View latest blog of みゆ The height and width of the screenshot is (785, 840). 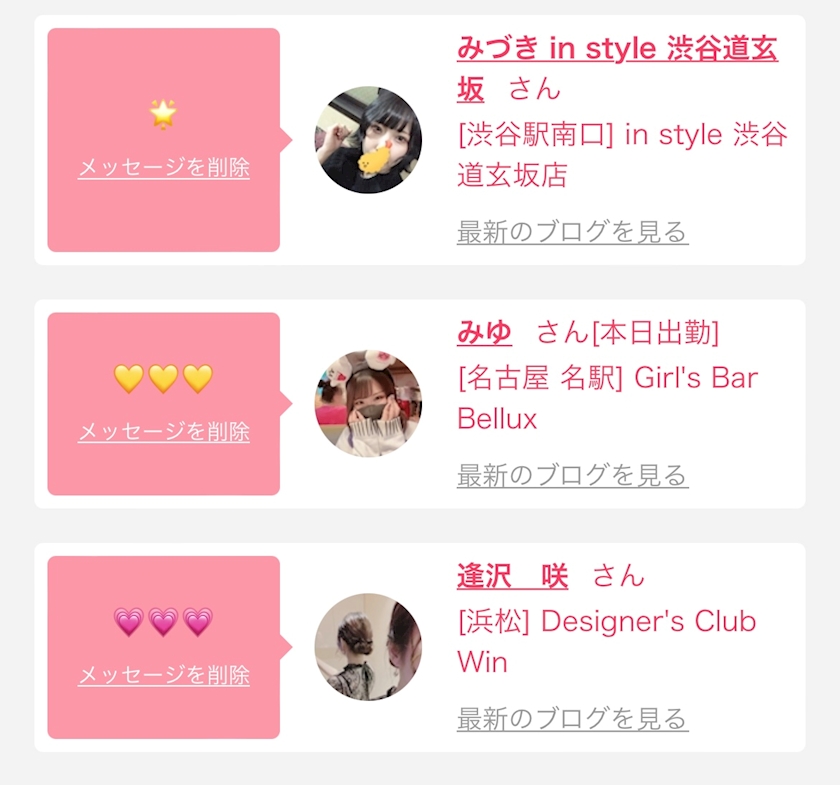(x=572, y=475)
